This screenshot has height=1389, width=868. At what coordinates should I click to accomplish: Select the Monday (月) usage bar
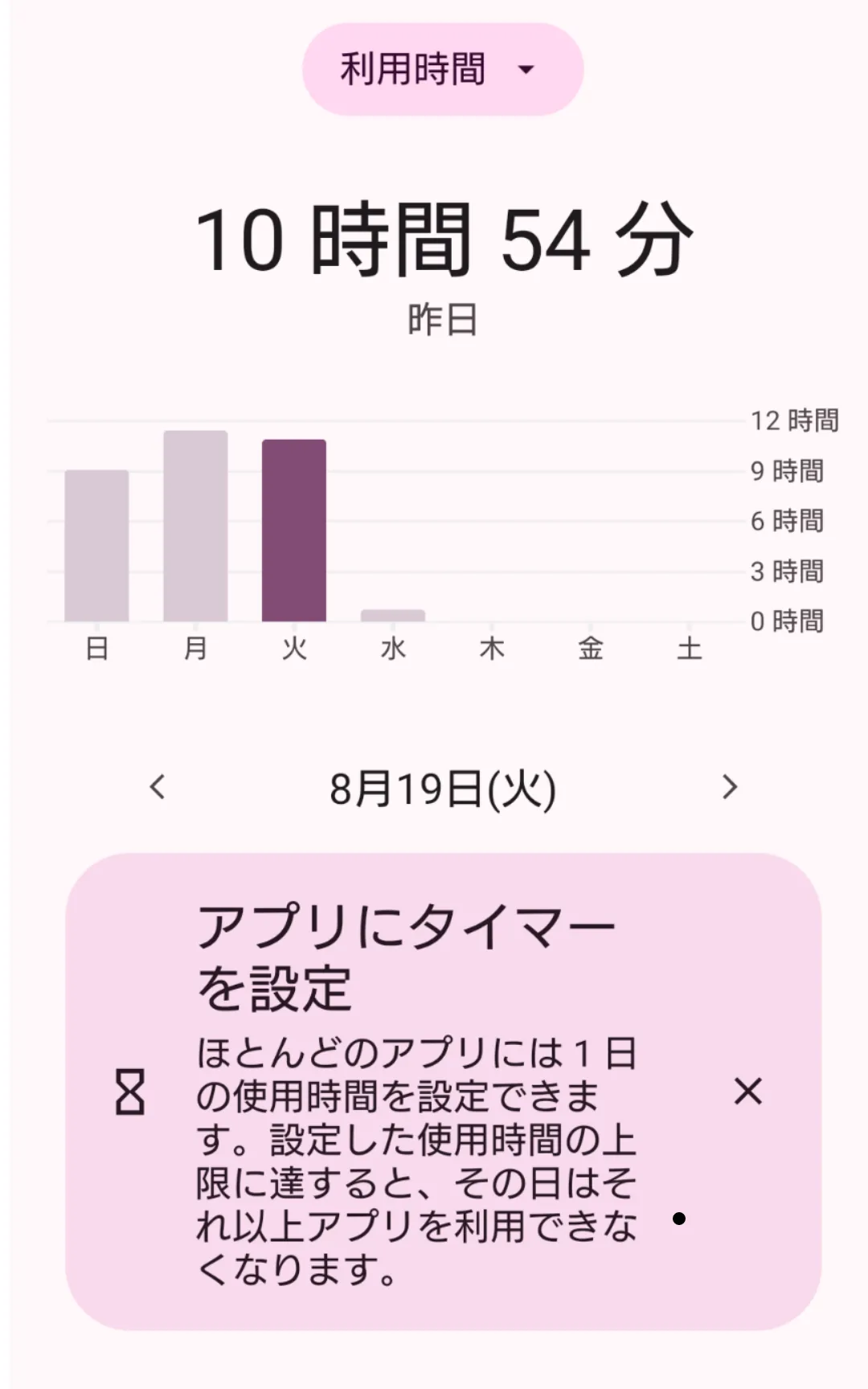(195, 527)
